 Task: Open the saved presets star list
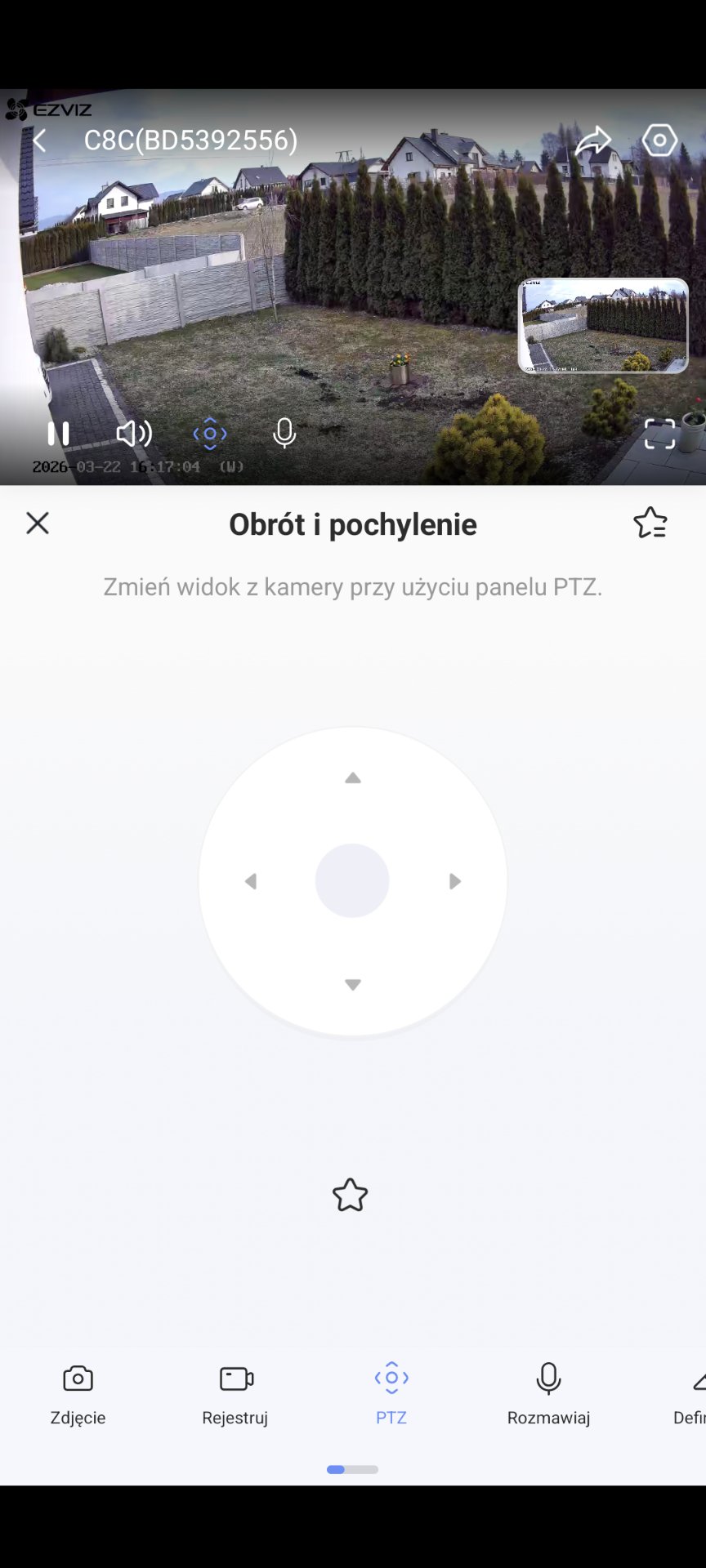(650, 523)
